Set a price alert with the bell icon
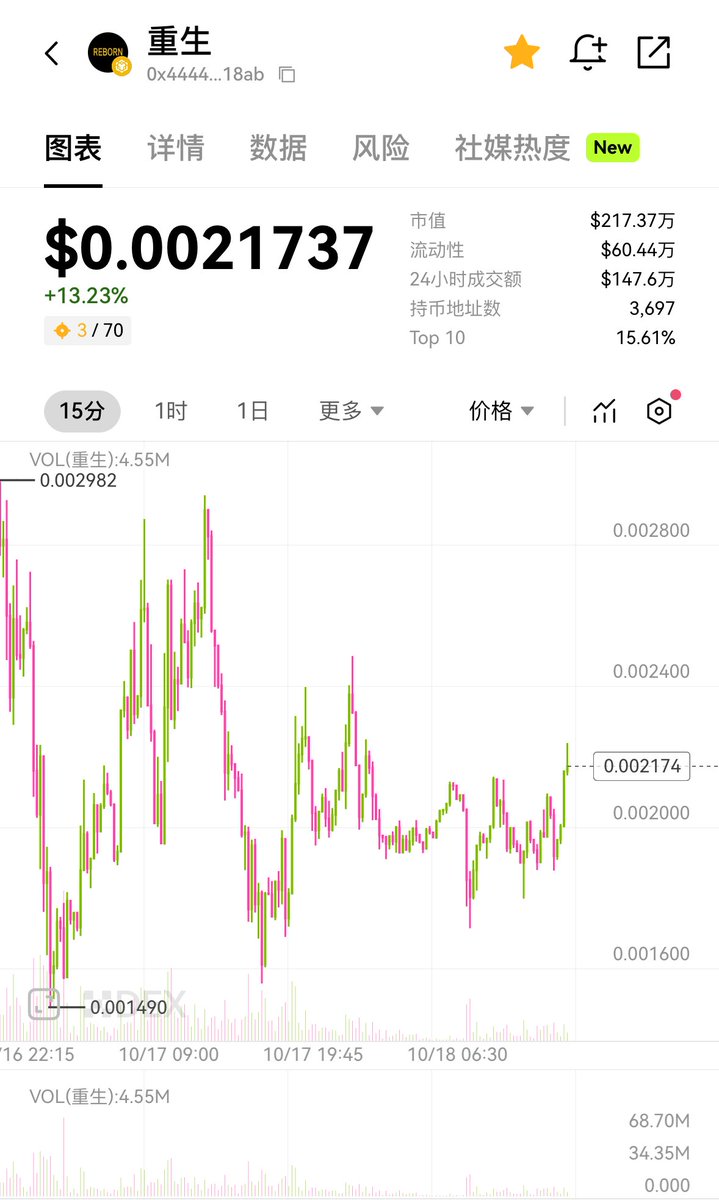Image resolution: width=719 pixels, height=1200 pixels. [x=588, y=52]
